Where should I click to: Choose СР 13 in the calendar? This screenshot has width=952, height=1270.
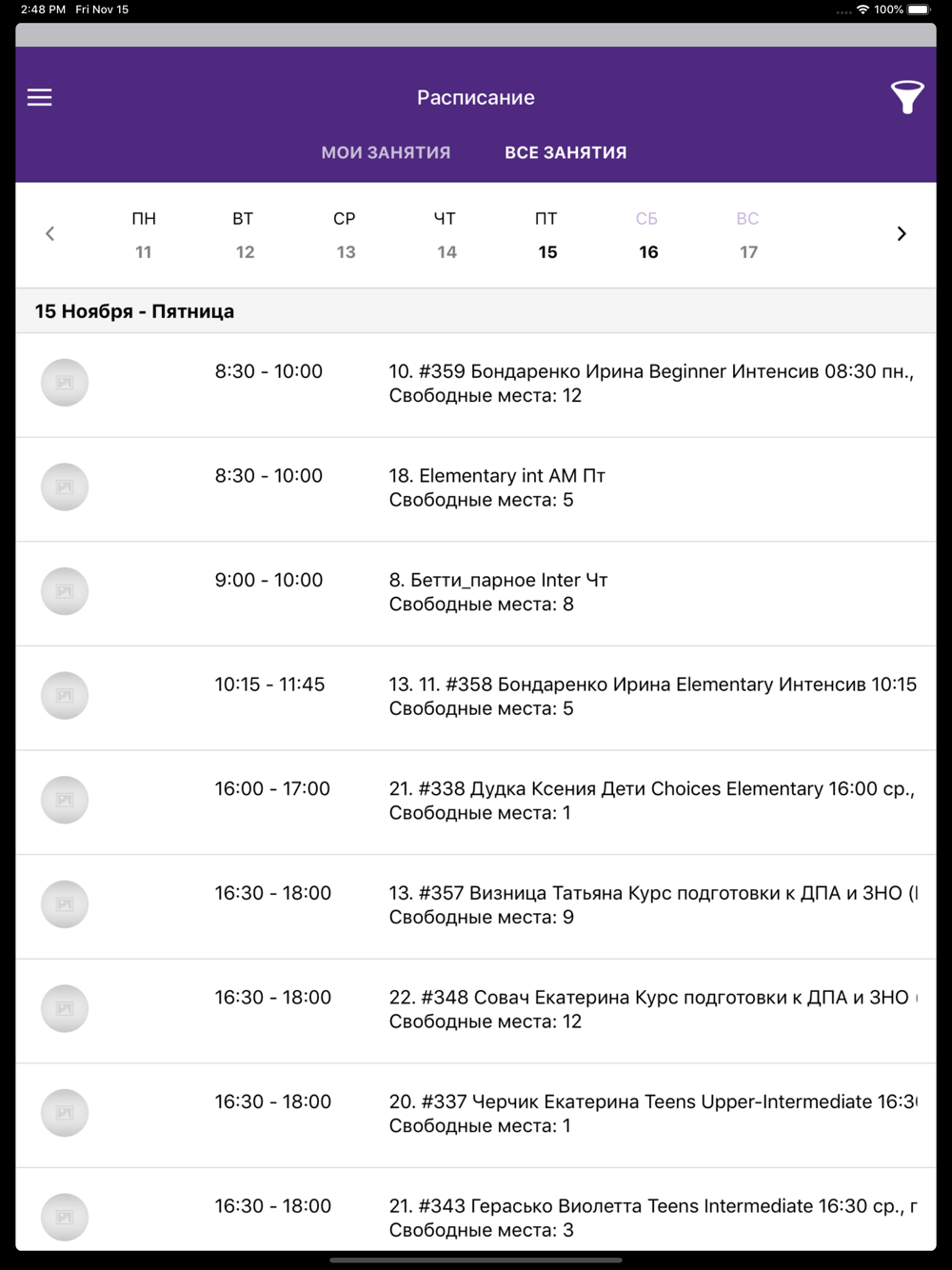click(x=345, y=235)
